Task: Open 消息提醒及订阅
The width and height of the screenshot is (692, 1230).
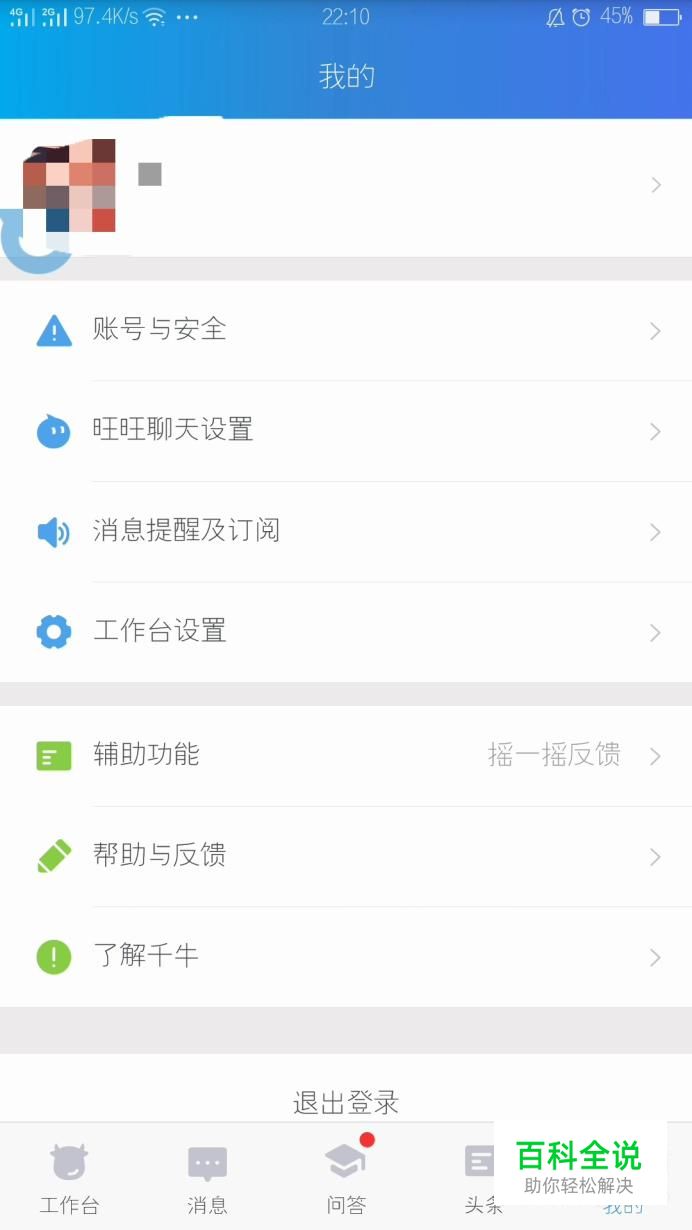Action: pyautogui.click(x=346, y=532)
